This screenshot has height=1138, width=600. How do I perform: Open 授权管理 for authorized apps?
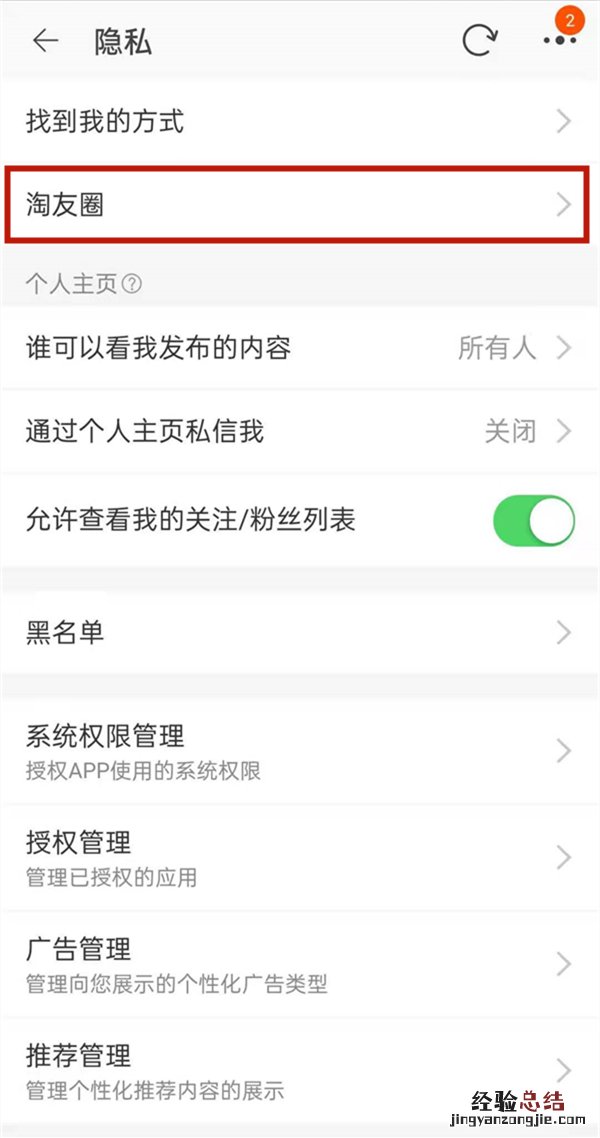point(298,858)
